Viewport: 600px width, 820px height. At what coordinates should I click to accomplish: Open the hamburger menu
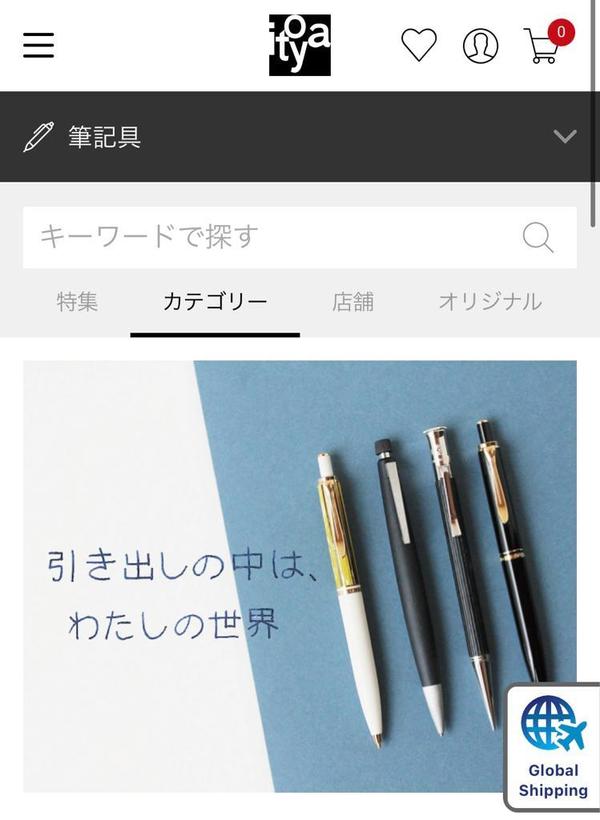point(38,45)
